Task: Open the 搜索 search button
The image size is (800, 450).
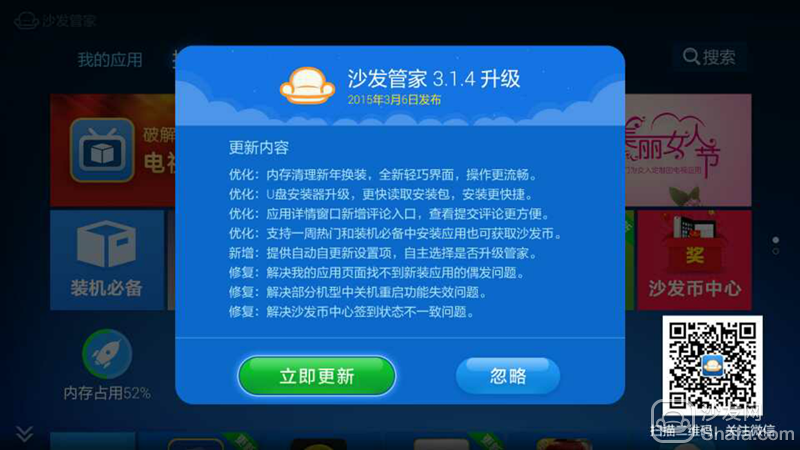Action: coord(709,57)
